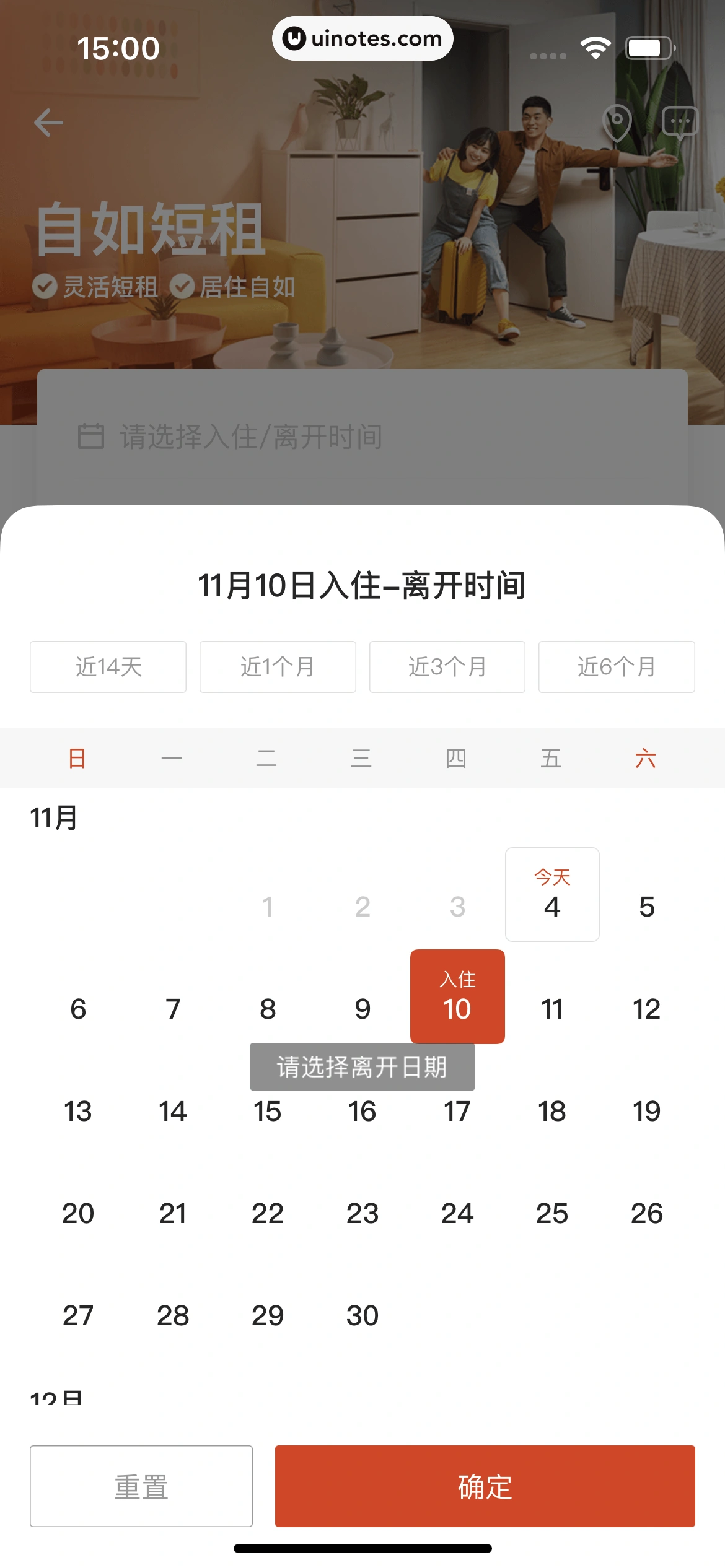Click the Wi-Fi icon in status bar

coord(596,46)
